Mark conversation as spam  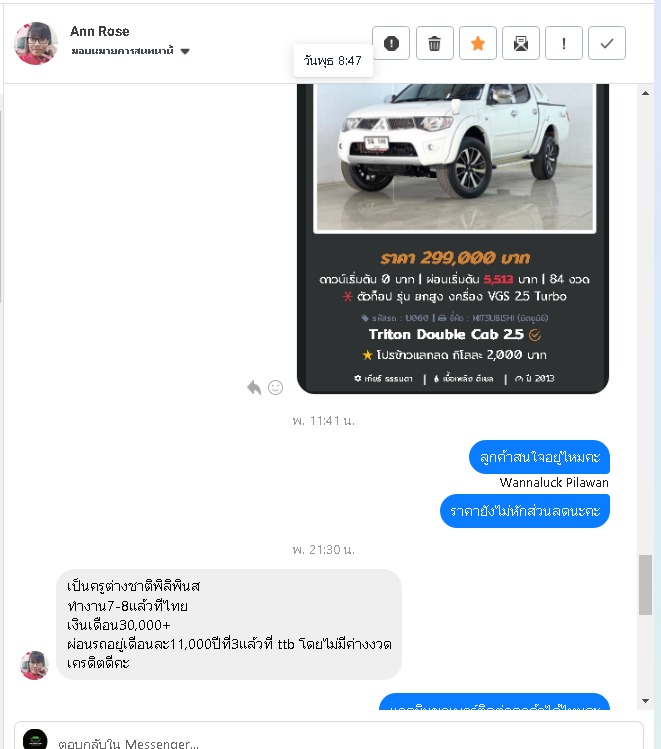(x=391, y=43)
